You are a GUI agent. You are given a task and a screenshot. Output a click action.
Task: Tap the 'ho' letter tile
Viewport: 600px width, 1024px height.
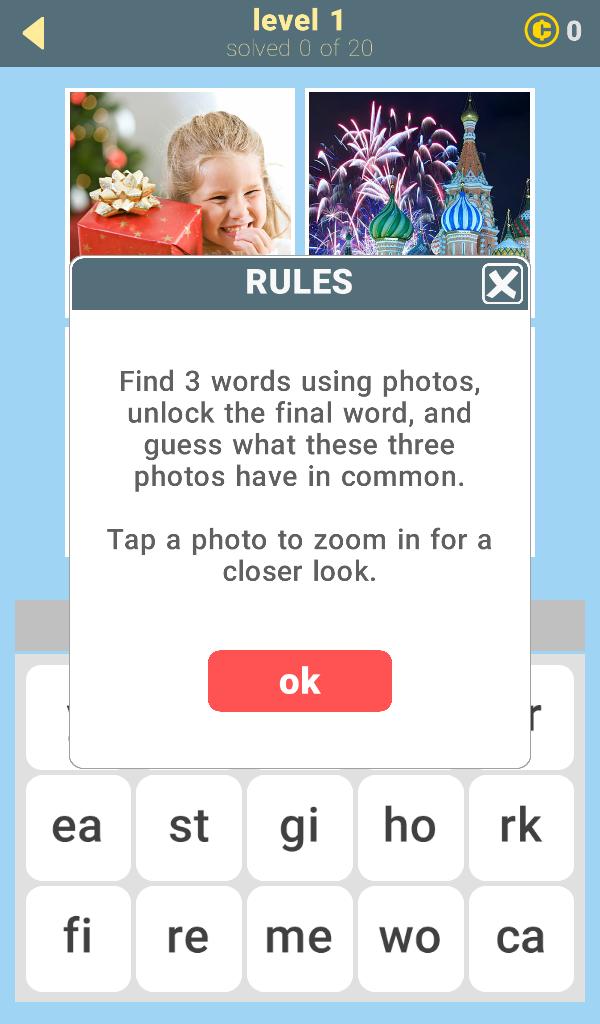pyautogui.click(x=410, y=827)
